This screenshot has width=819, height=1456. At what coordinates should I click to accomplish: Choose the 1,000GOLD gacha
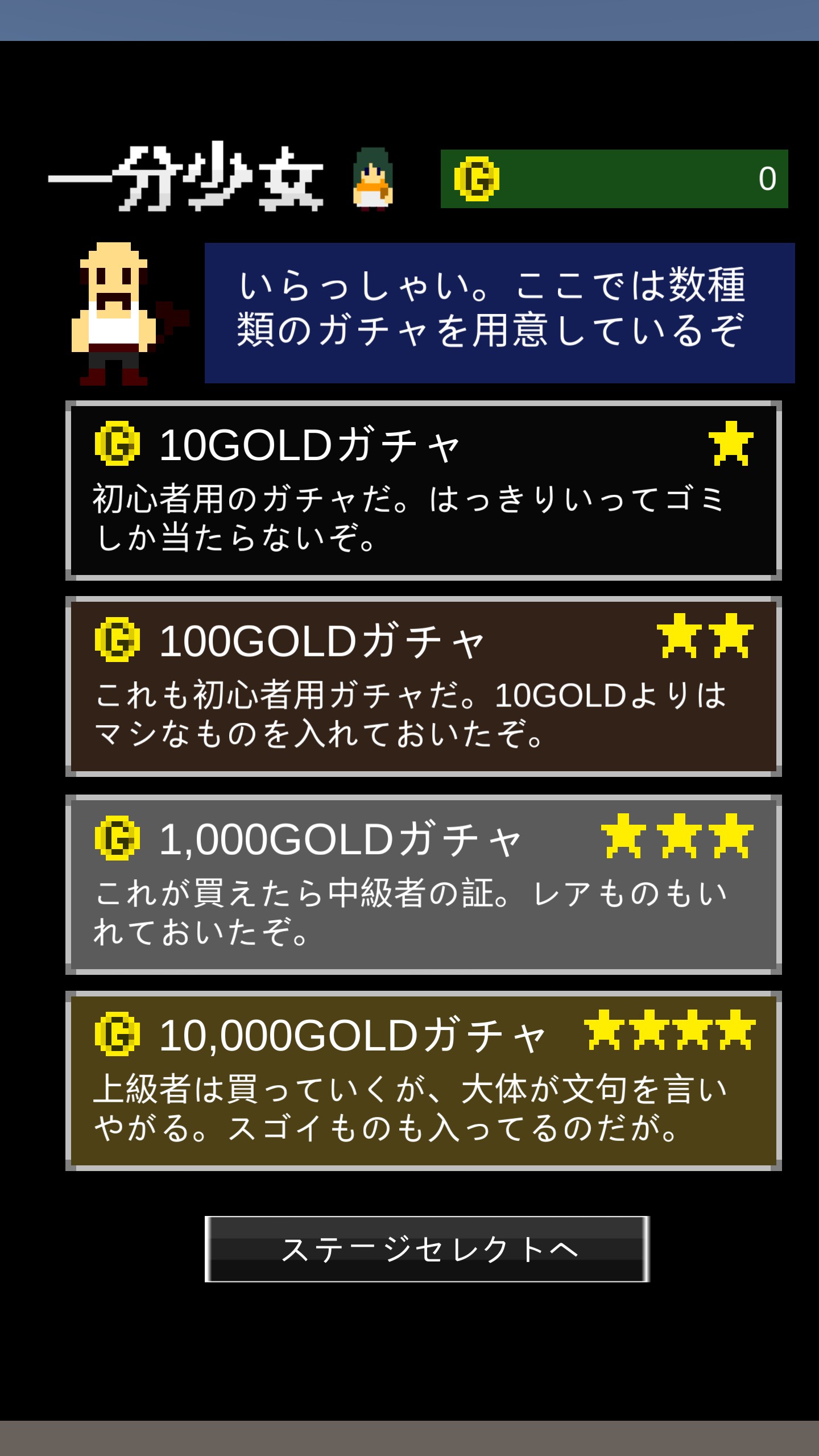tap(423, 884)
